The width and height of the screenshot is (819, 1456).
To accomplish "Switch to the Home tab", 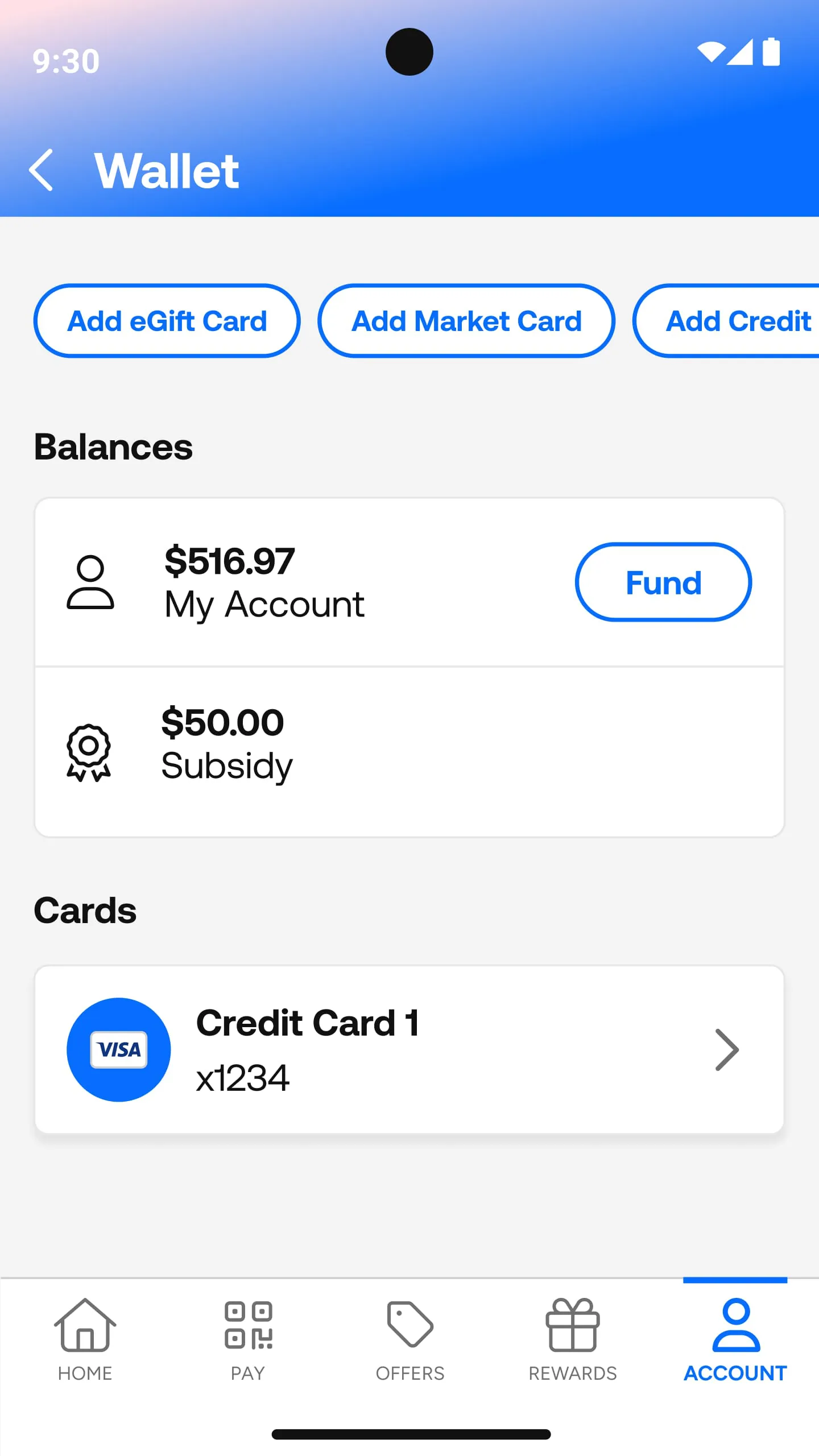I will (85, 1340).
